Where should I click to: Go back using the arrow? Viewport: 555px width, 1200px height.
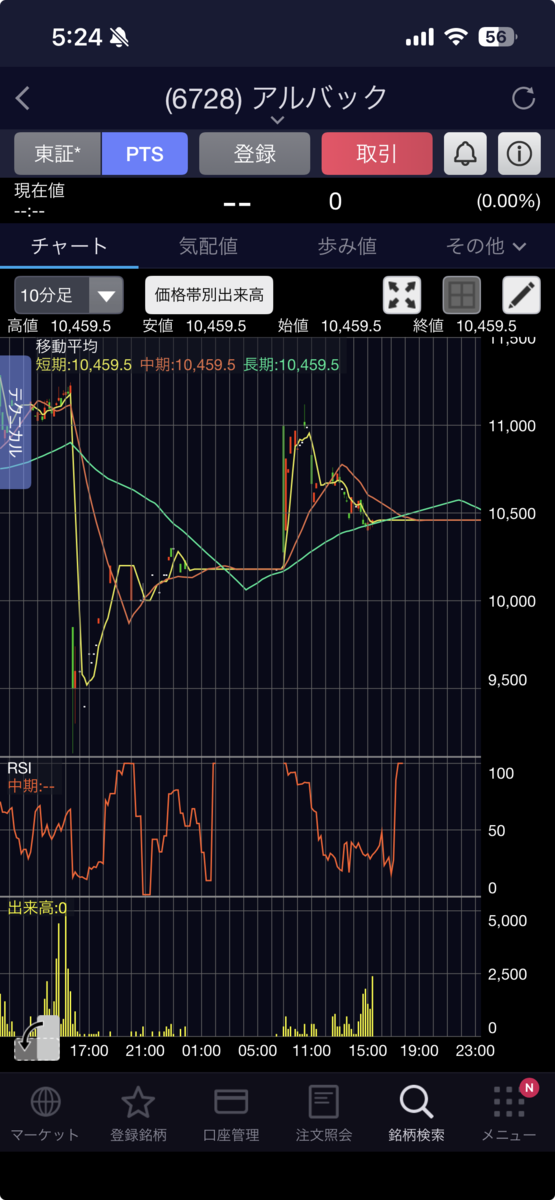pyautogui.click(x=23, y=98)
